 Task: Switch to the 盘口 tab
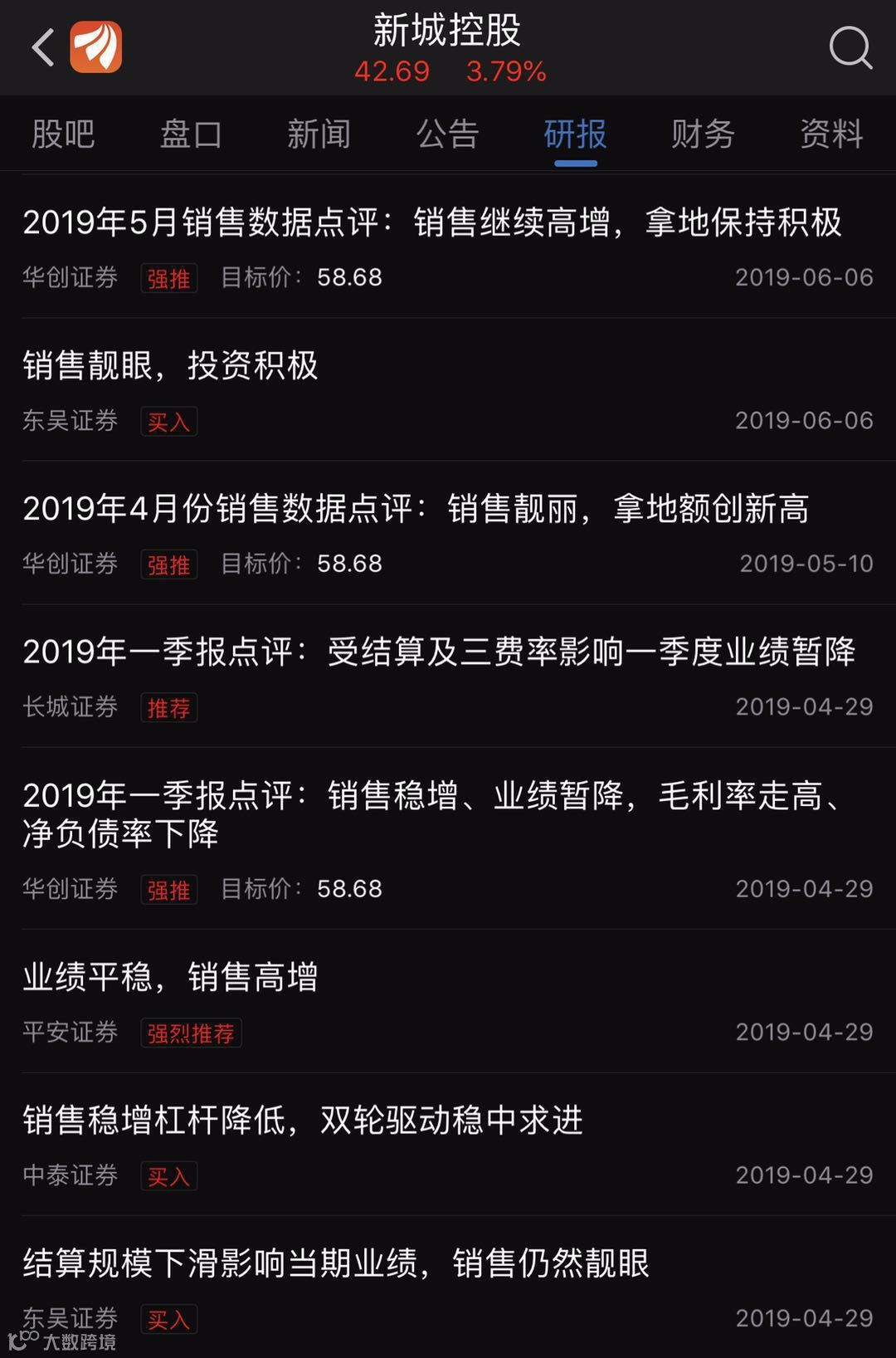191,134
